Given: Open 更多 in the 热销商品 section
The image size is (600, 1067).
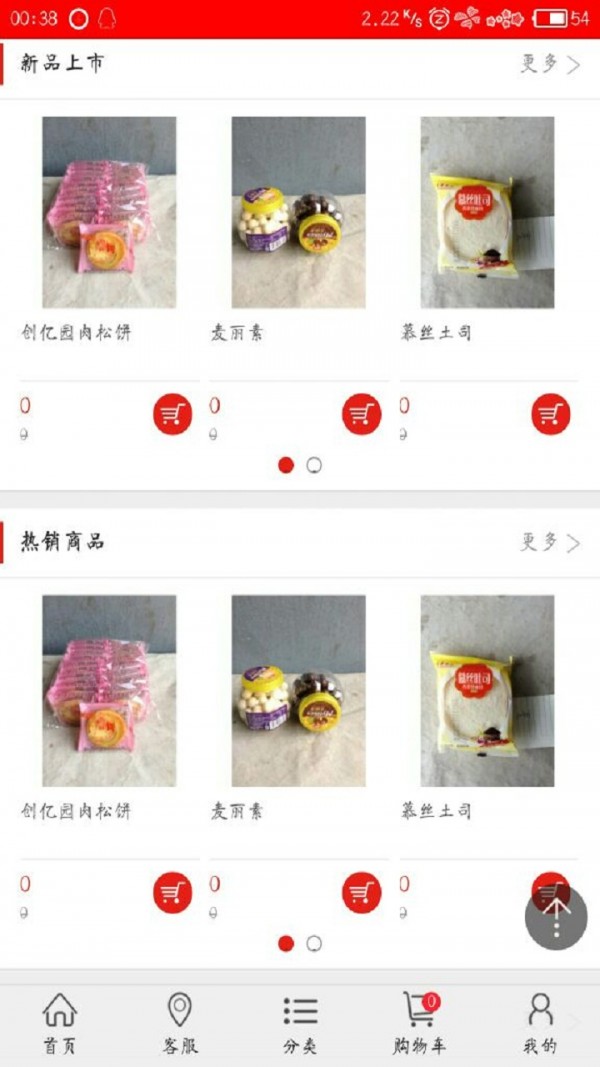Looking at the screenshot, I should point(549,543).
